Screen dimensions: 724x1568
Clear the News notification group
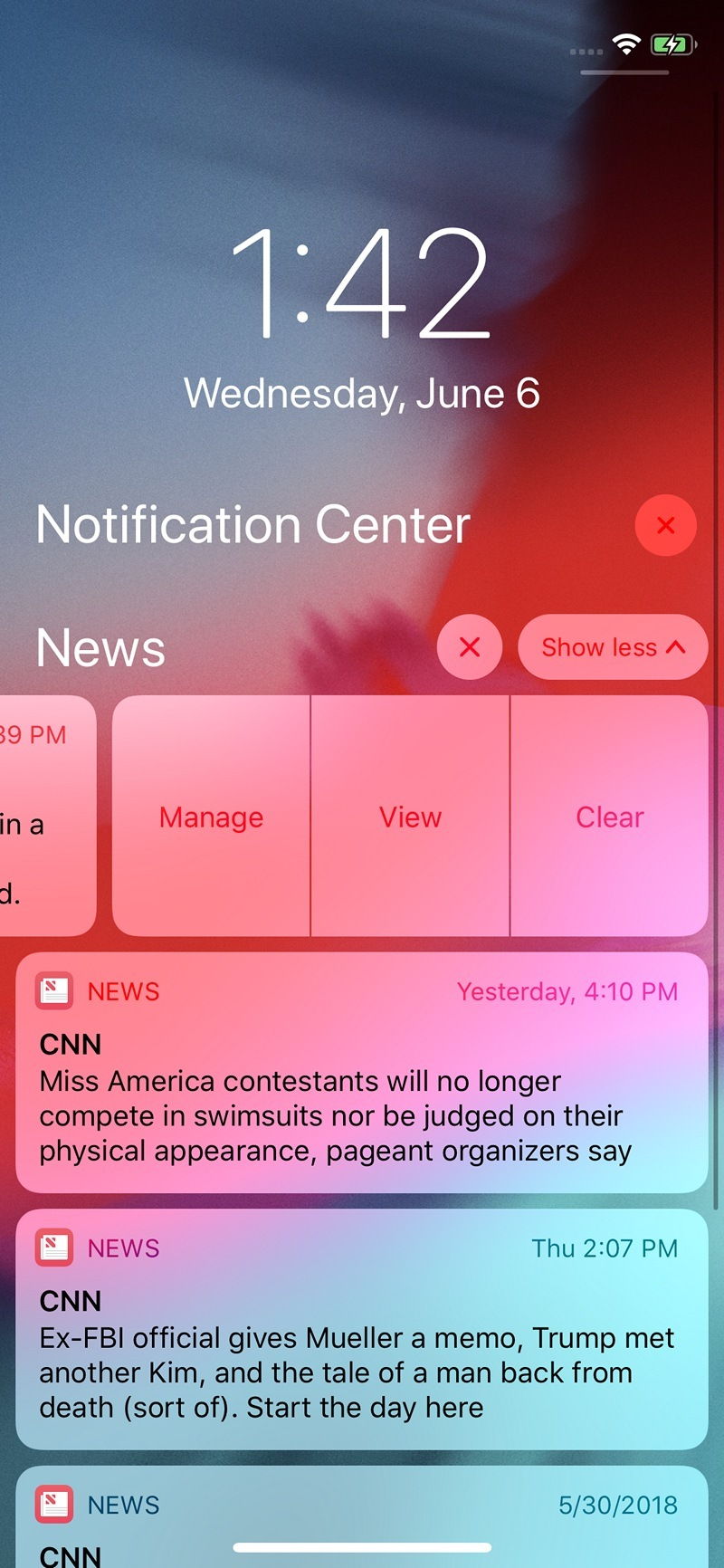[469, 647]
